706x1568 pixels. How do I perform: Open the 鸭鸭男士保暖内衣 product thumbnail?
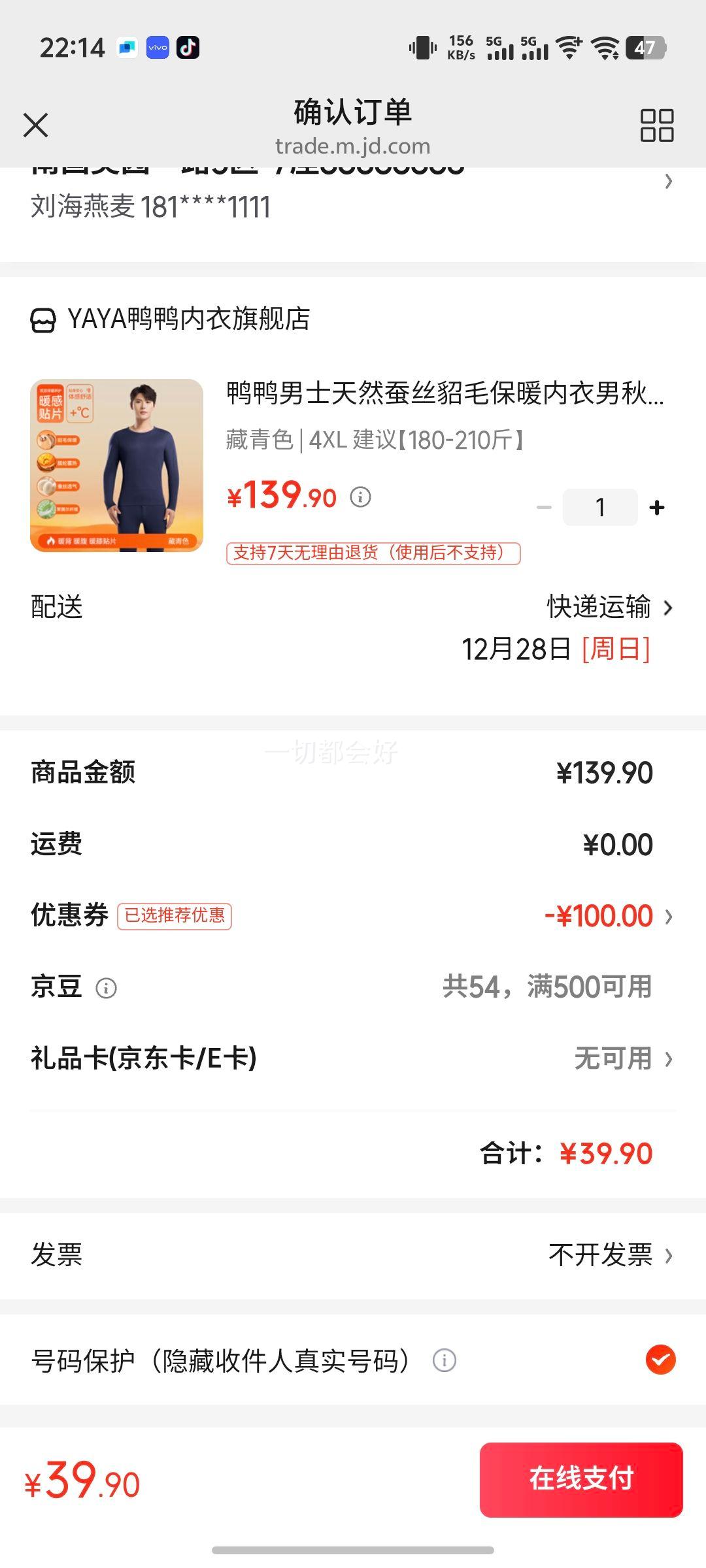(x=116, y=465)
